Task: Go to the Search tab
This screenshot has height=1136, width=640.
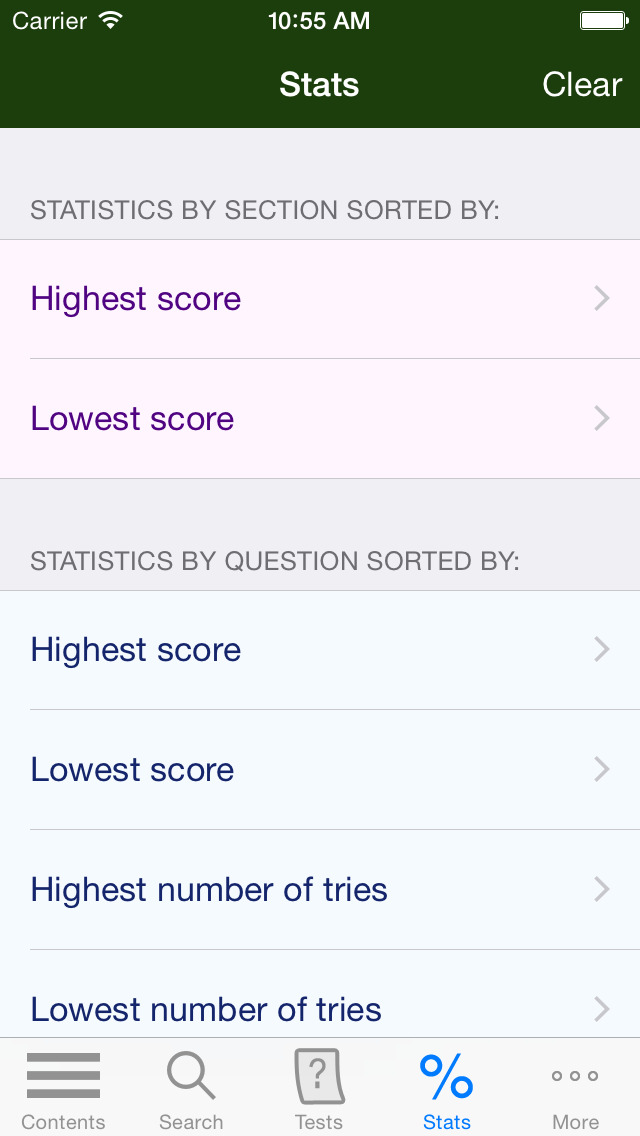Action: point(191,1089)
